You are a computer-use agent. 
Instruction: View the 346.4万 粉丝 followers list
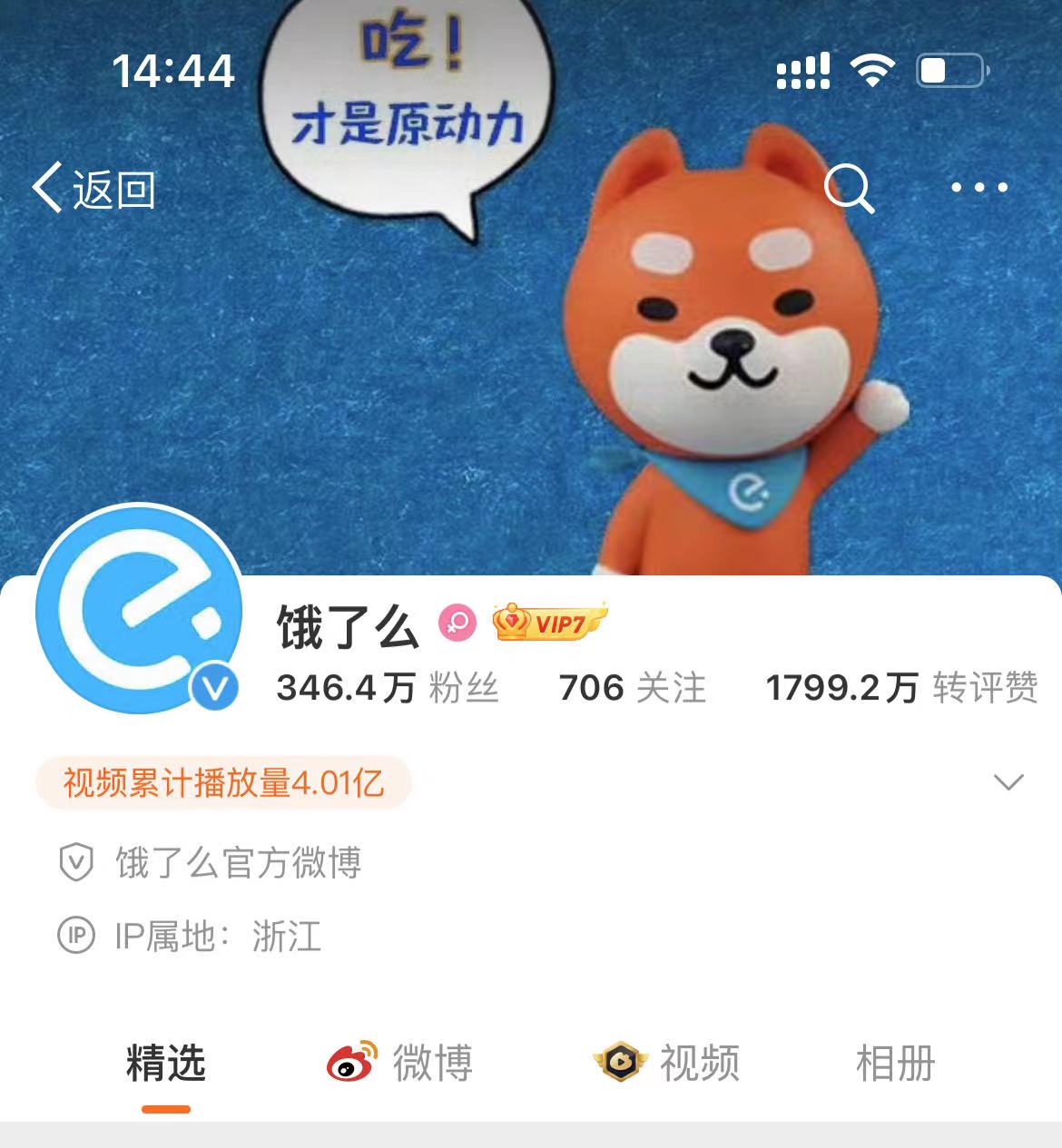[388, 688]
